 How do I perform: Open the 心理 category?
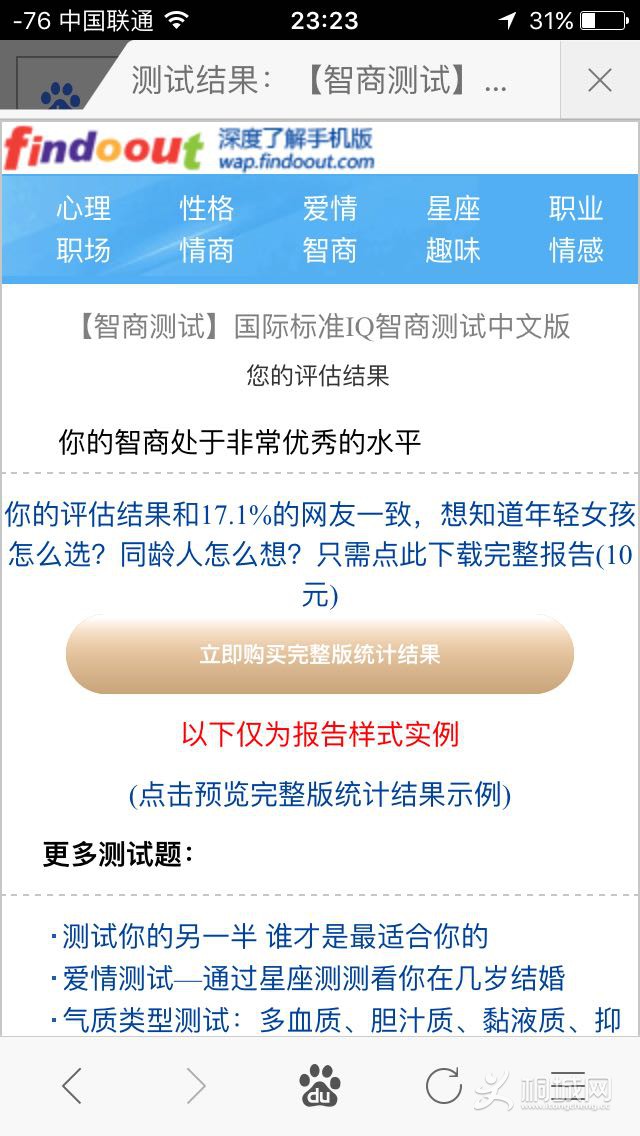pyautogui.click(x=83, y=208)
